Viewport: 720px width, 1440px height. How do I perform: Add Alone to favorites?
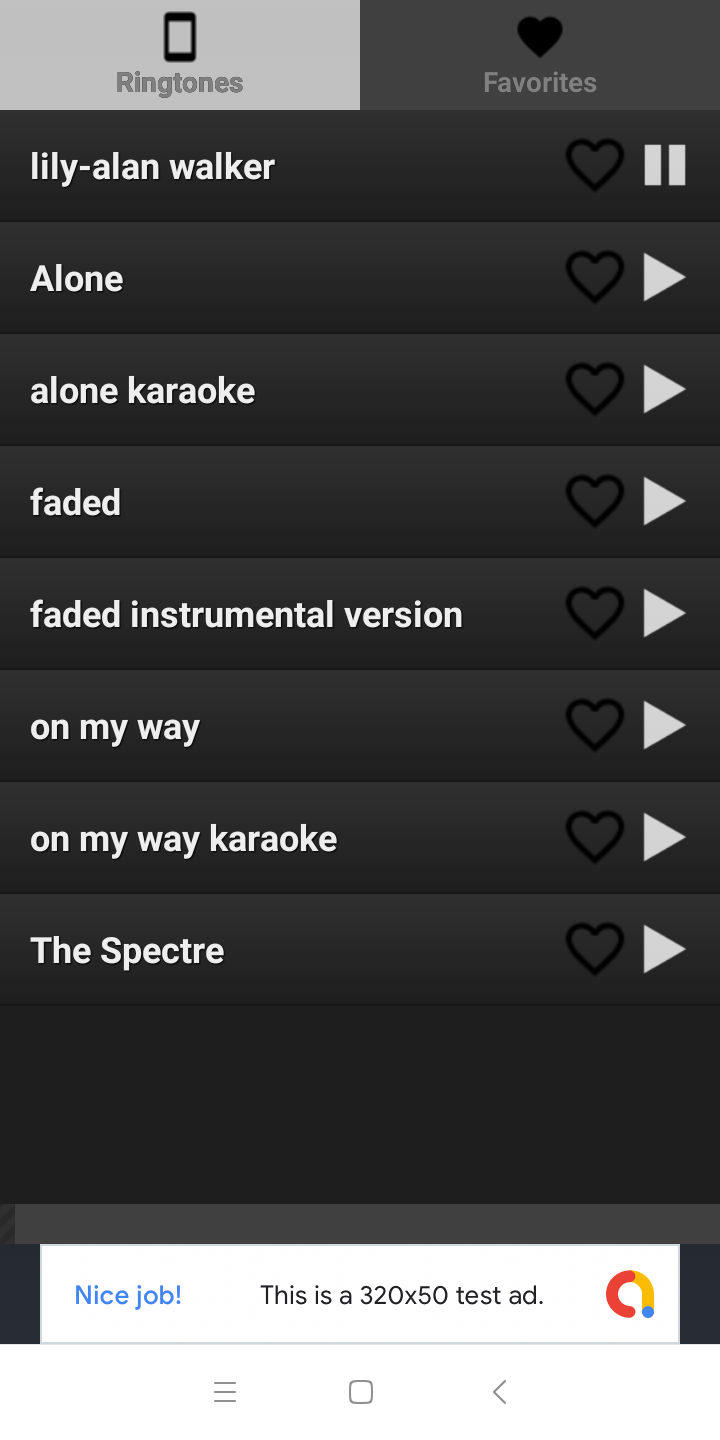(x=595, y=277)
